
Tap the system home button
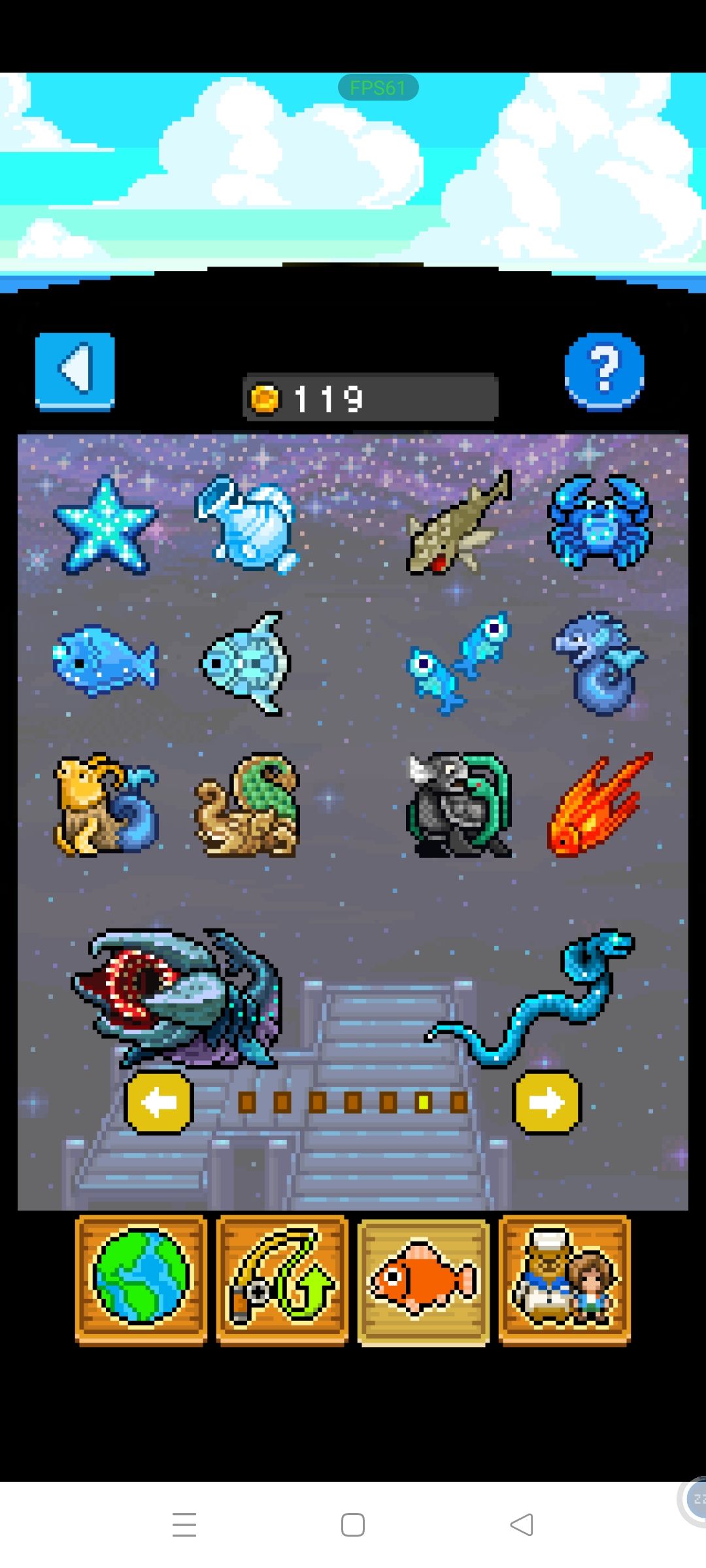coord(353,1525)
